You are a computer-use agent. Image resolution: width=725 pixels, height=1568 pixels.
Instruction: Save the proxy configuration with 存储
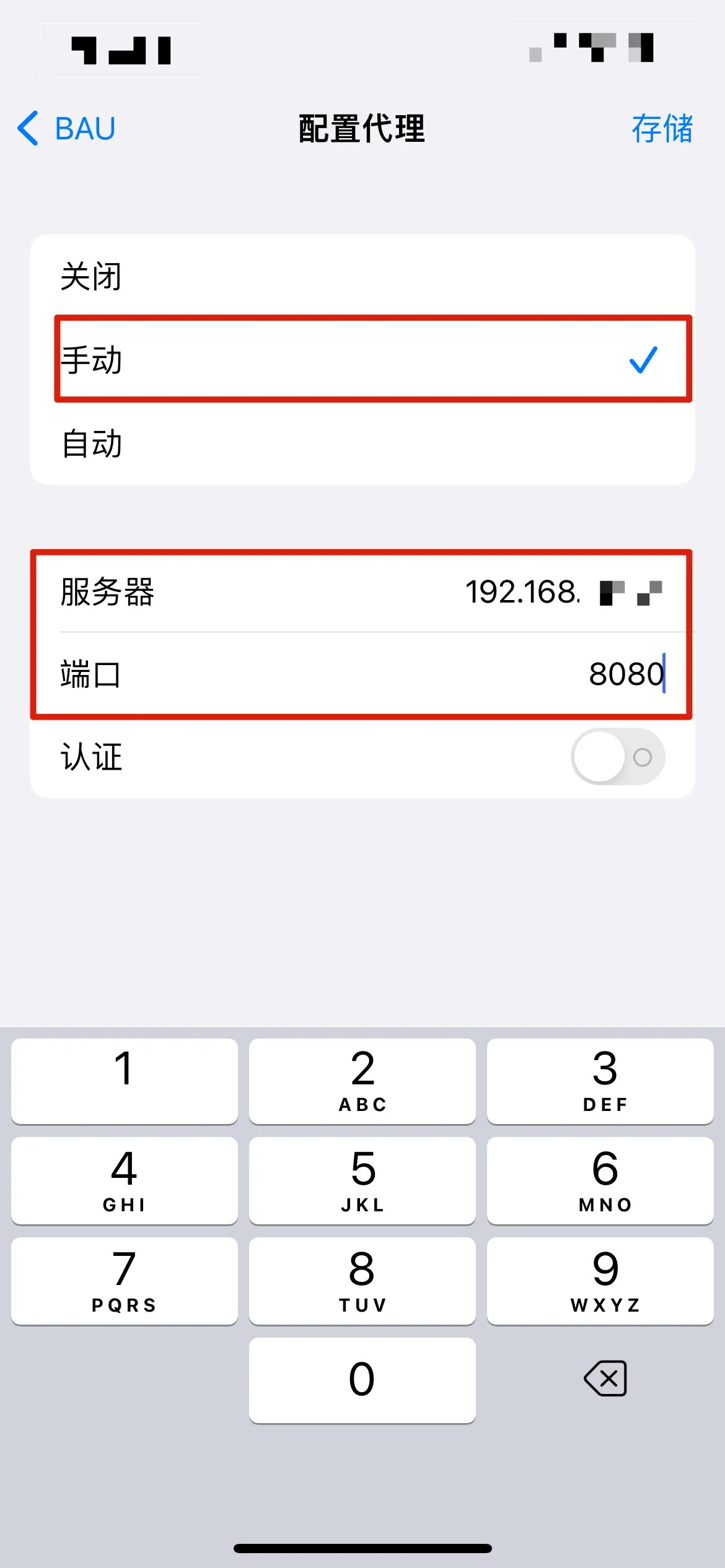coord(661,129)
